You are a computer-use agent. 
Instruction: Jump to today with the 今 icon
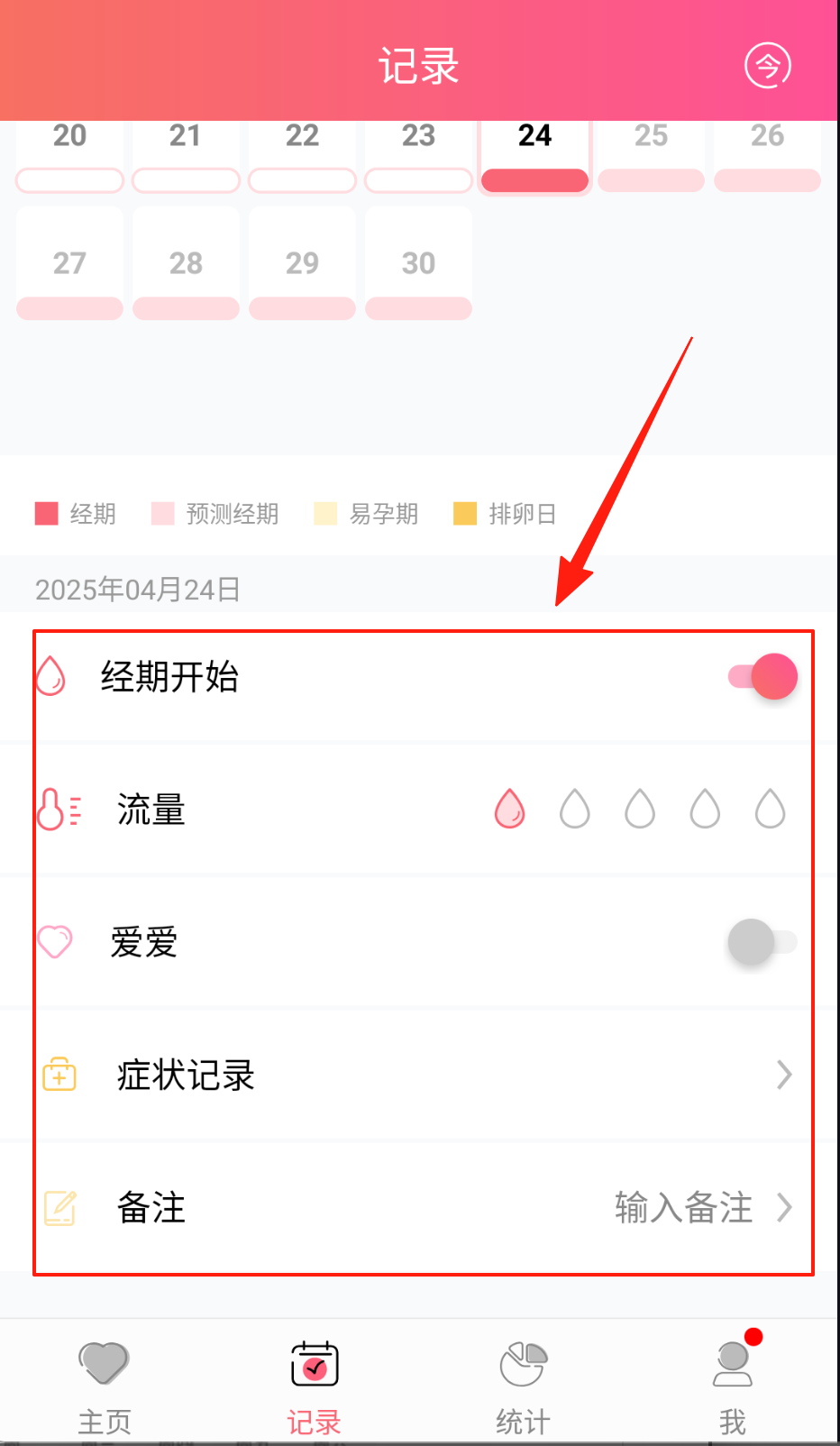767,66
